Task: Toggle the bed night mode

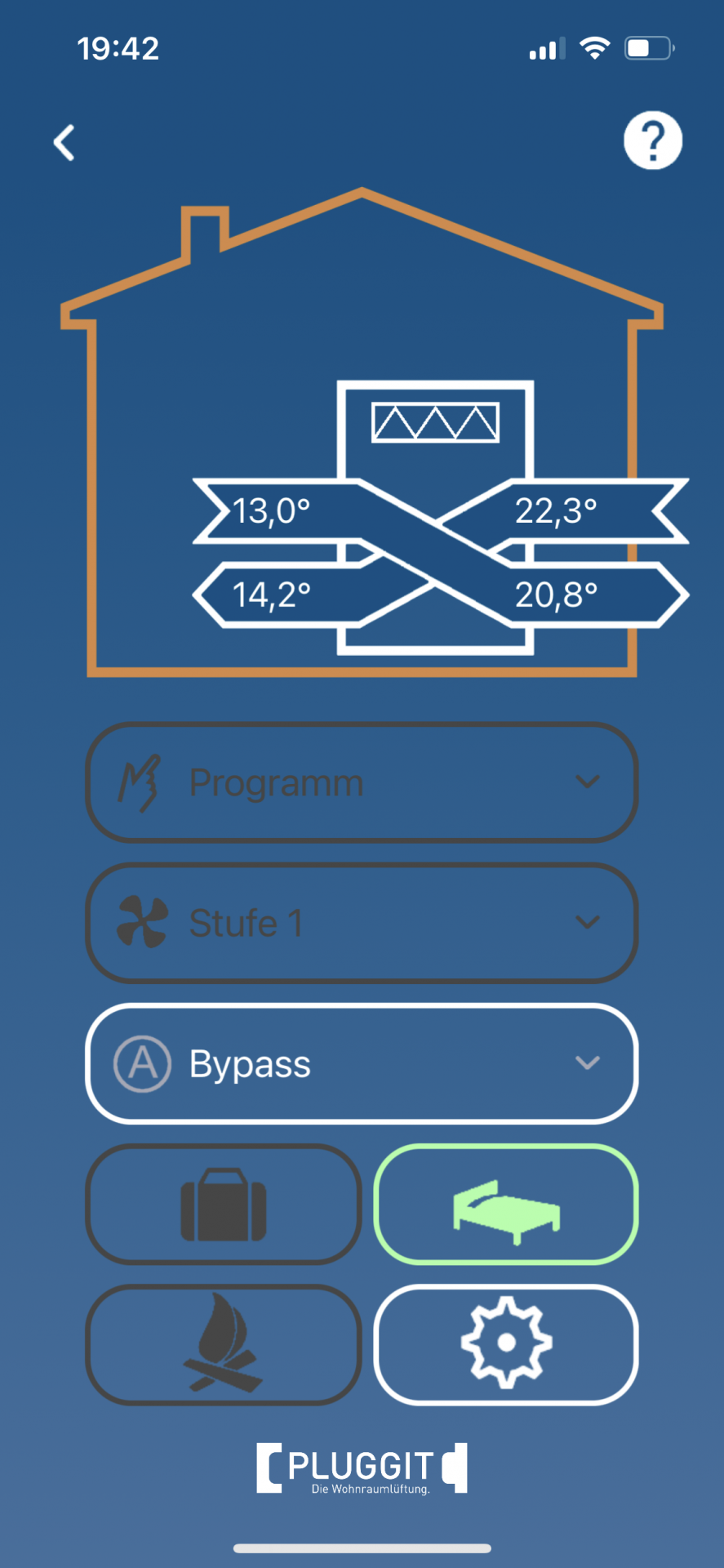Action: pyautogui.click(x=505, y=1205)
